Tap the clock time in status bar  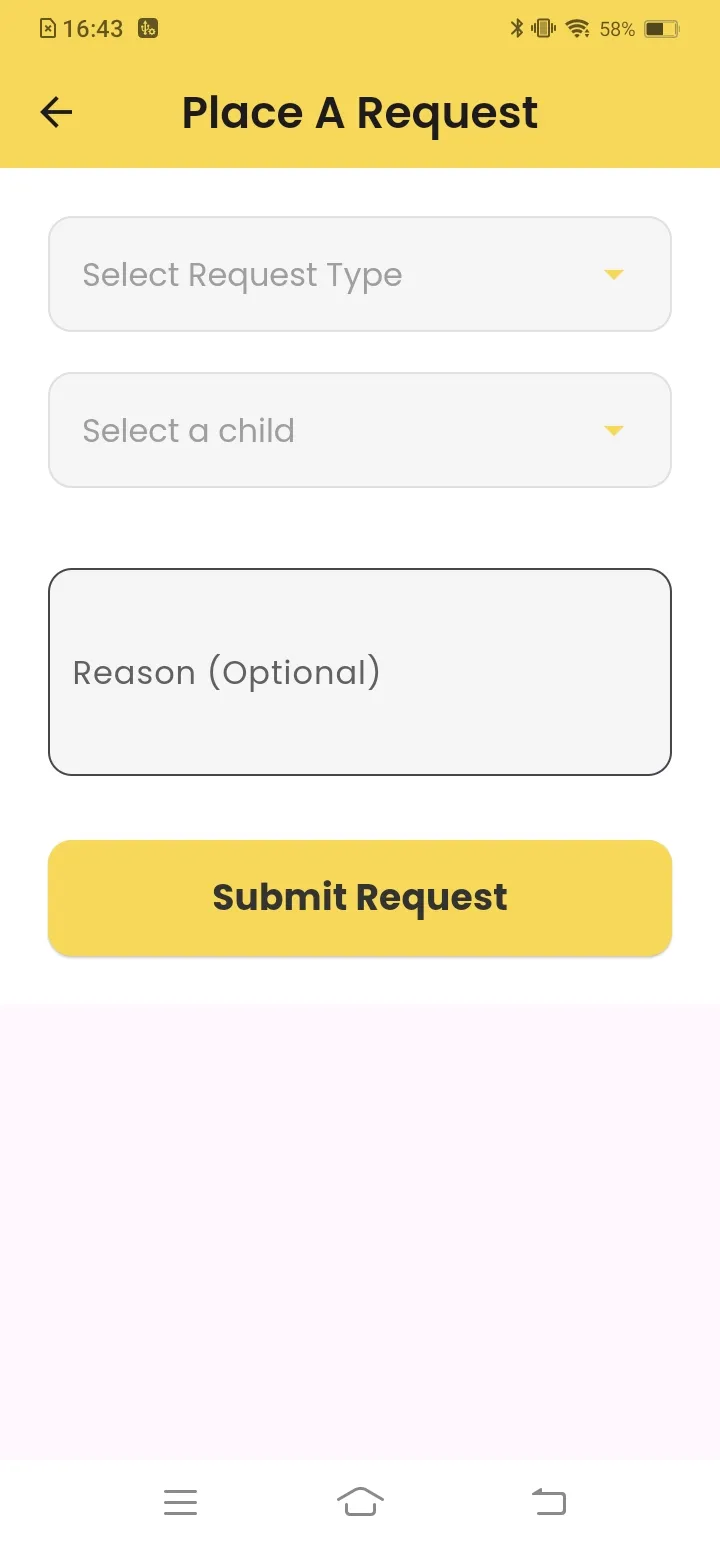coord(95,29)
